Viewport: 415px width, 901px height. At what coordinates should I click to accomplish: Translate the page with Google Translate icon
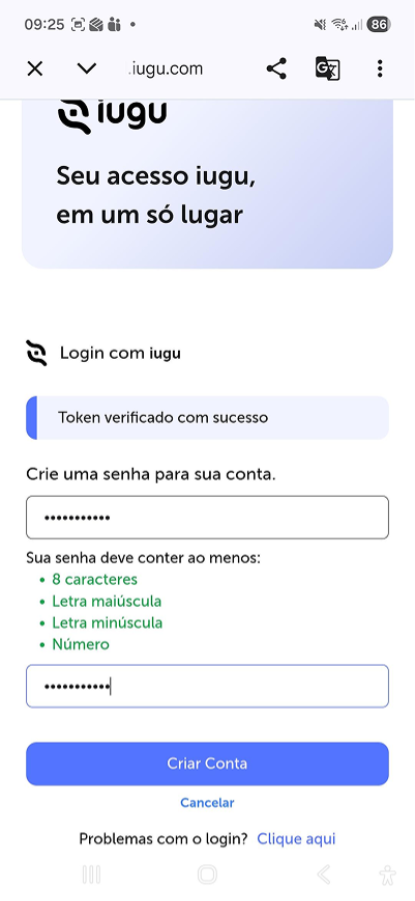(x=328, y=69)
